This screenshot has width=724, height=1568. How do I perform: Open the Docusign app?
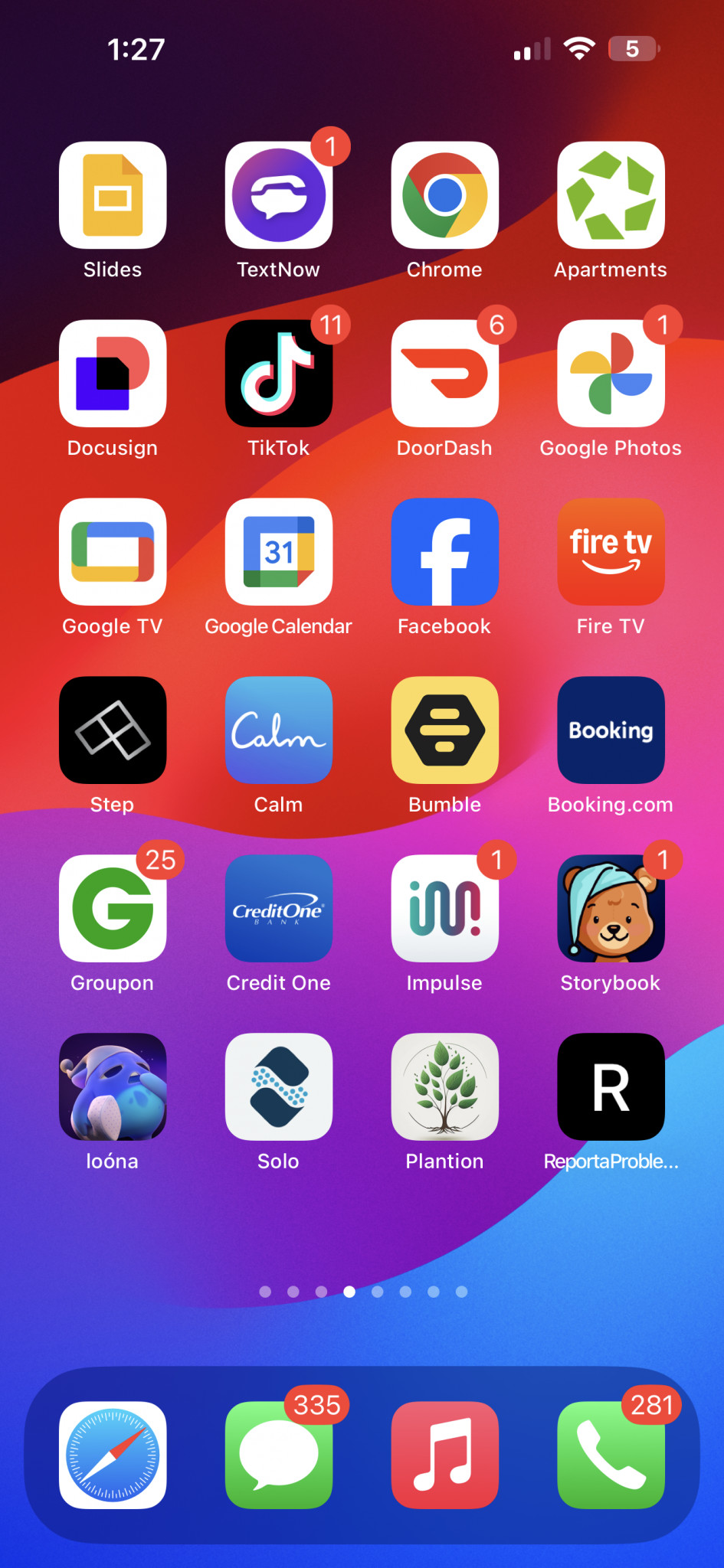point(113,374)
